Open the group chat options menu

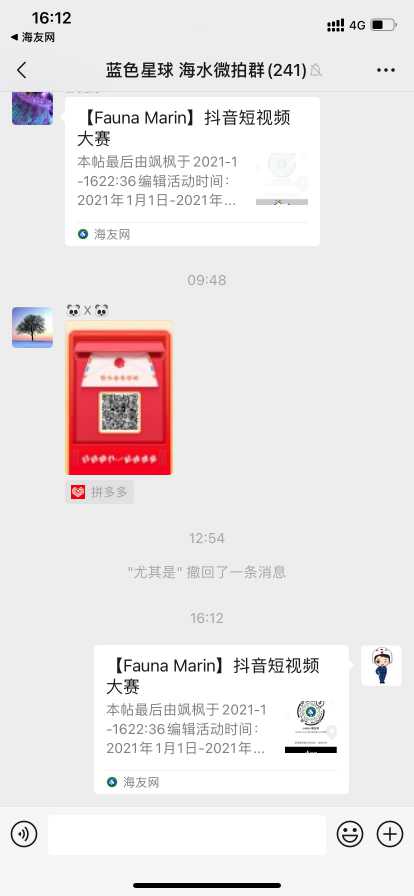pos(386,71)
